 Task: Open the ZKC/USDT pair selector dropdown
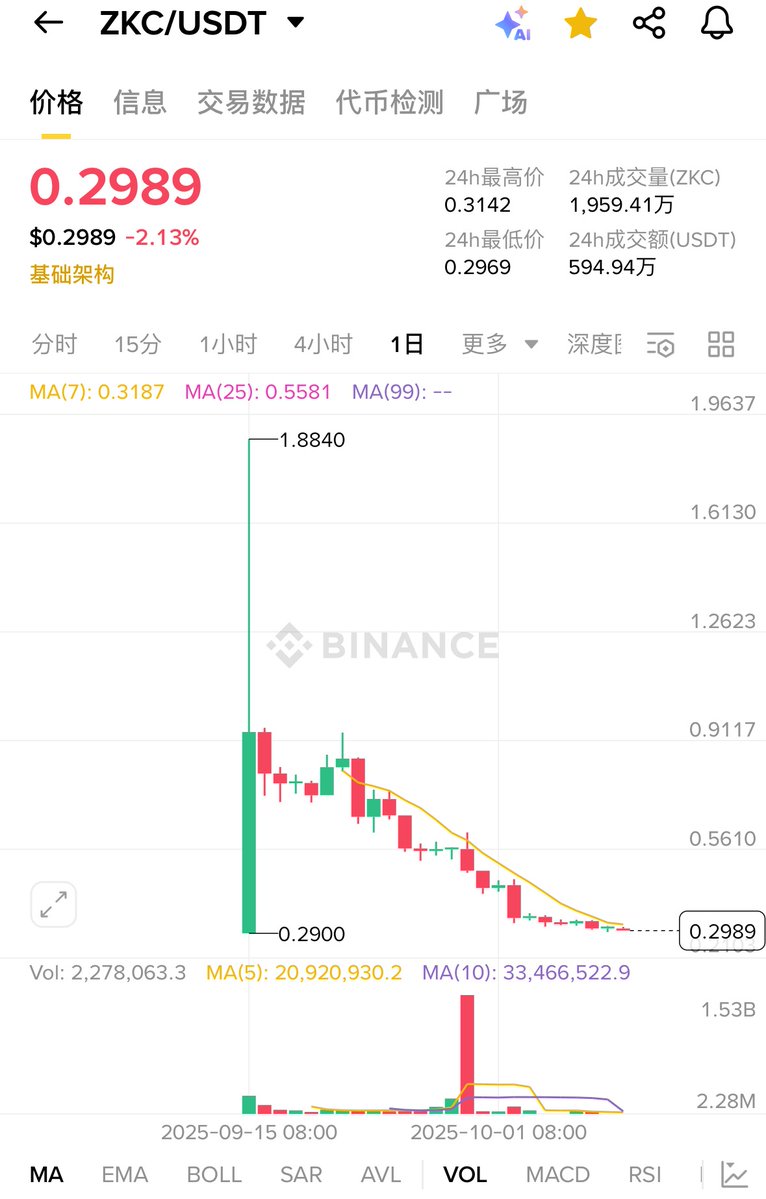pos(295,22)
